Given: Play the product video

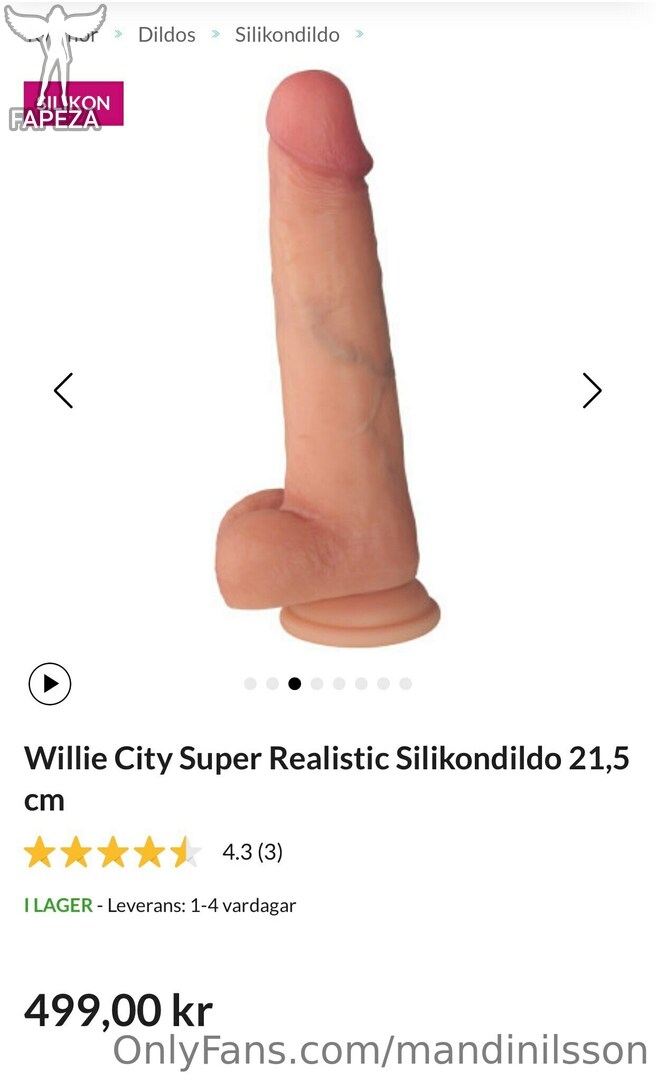Looking at the screenshot, I should pos(50,683).
